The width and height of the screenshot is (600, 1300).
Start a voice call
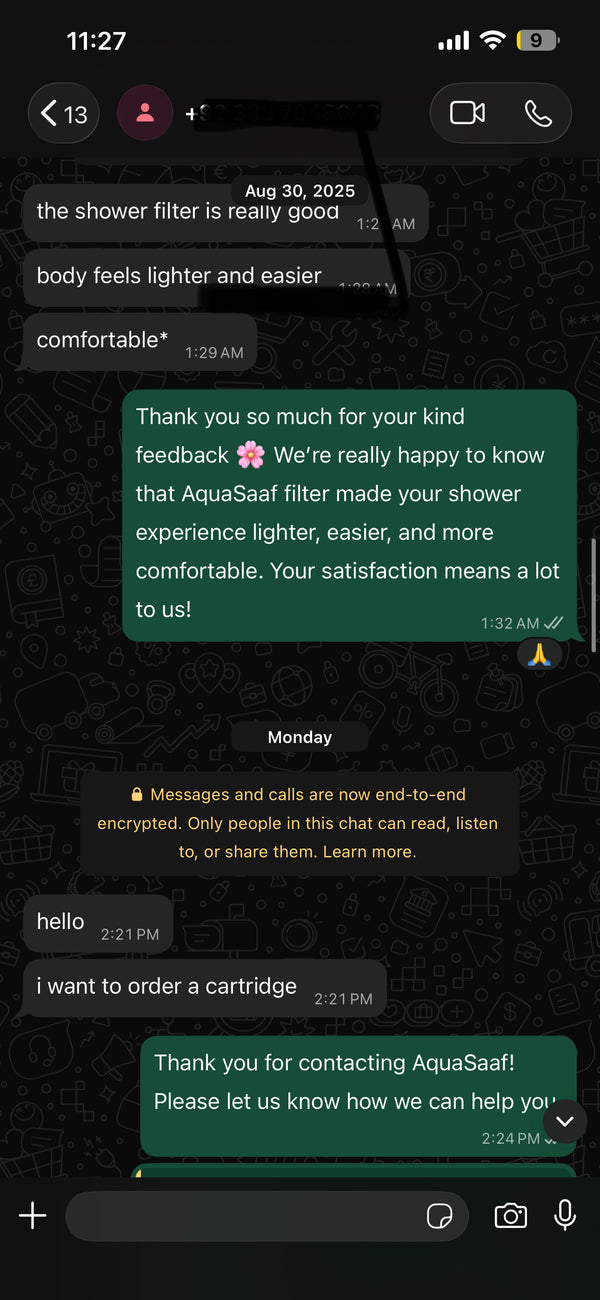click(538, 113)
